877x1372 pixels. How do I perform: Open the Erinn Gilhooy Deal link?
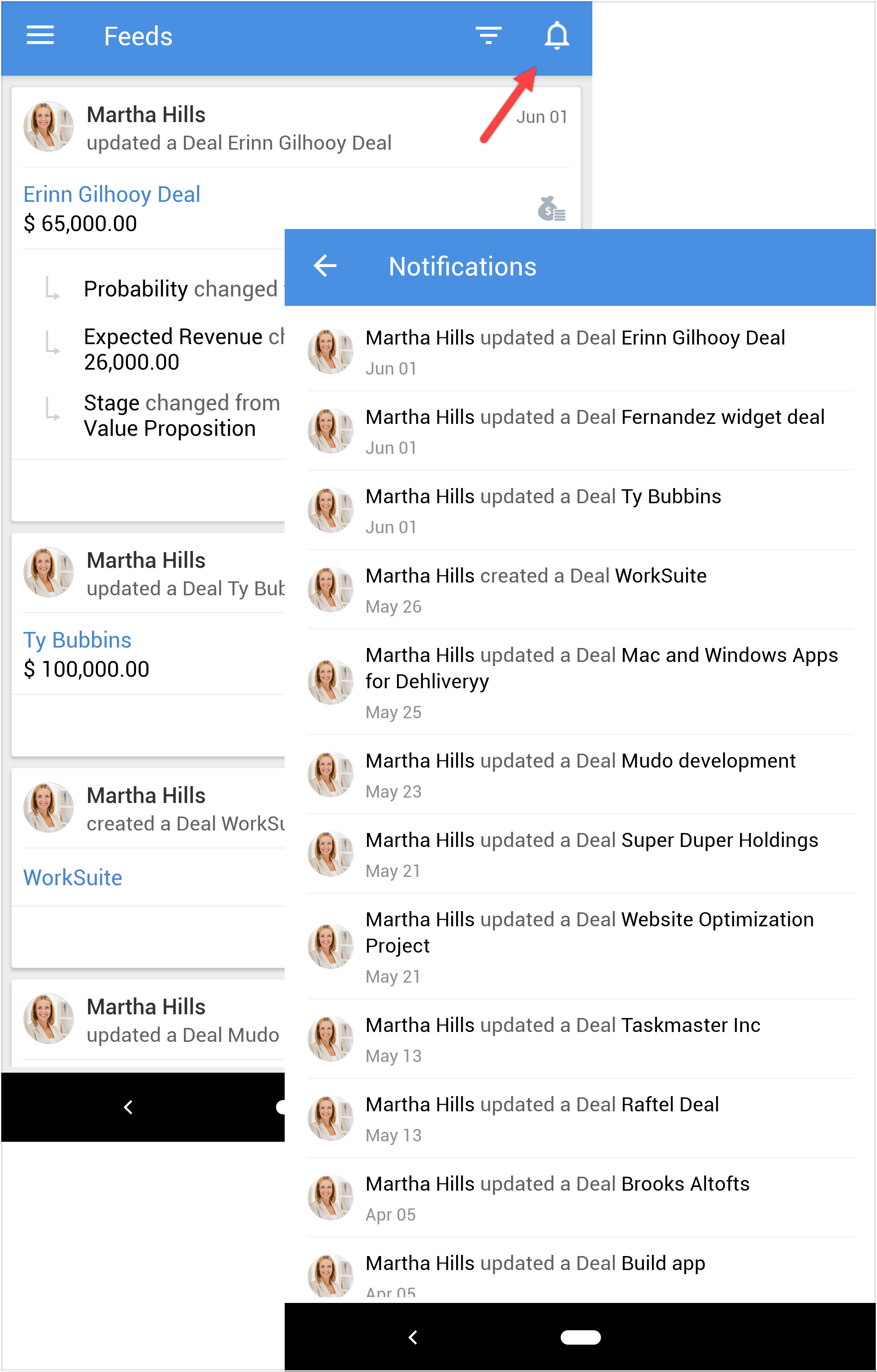(x=112, y=194)
